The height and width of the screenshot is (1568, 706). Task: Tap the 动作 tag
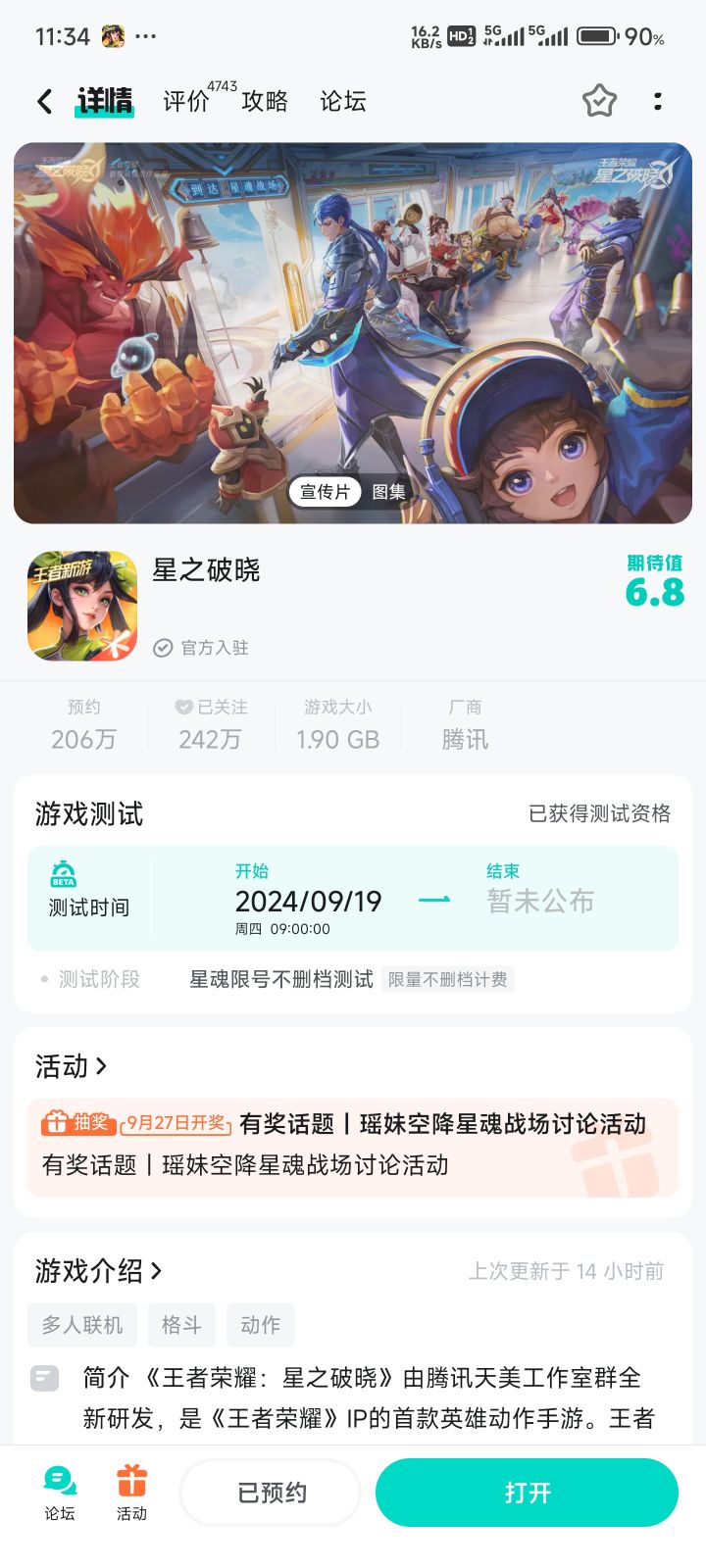click(260, 1325)
